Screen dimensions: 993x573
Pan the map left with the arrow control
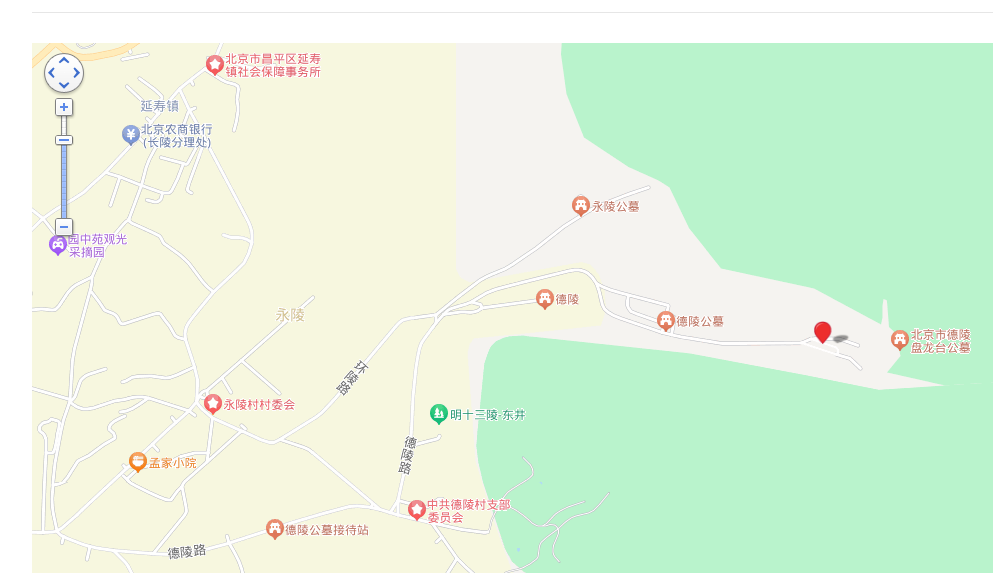pos(52,73)
